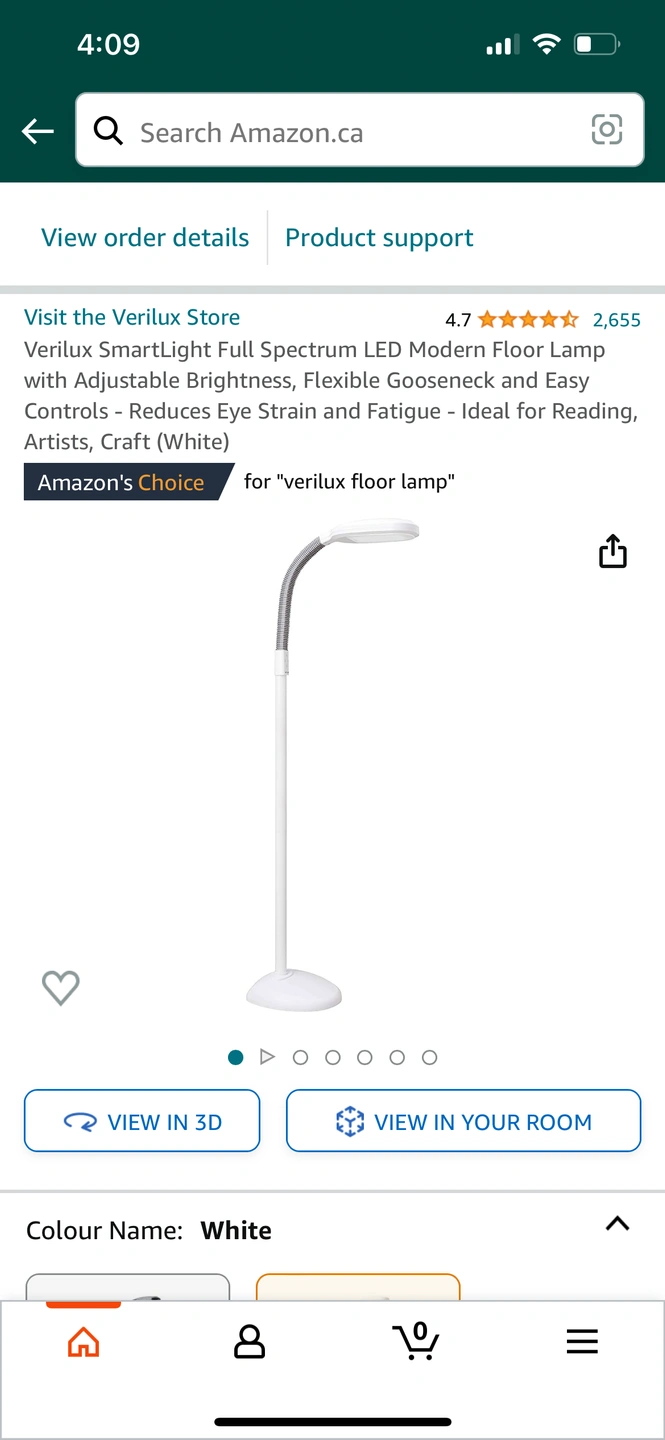Launch View in Your Room
The image size is (665, 1440).
point(463,1122)
